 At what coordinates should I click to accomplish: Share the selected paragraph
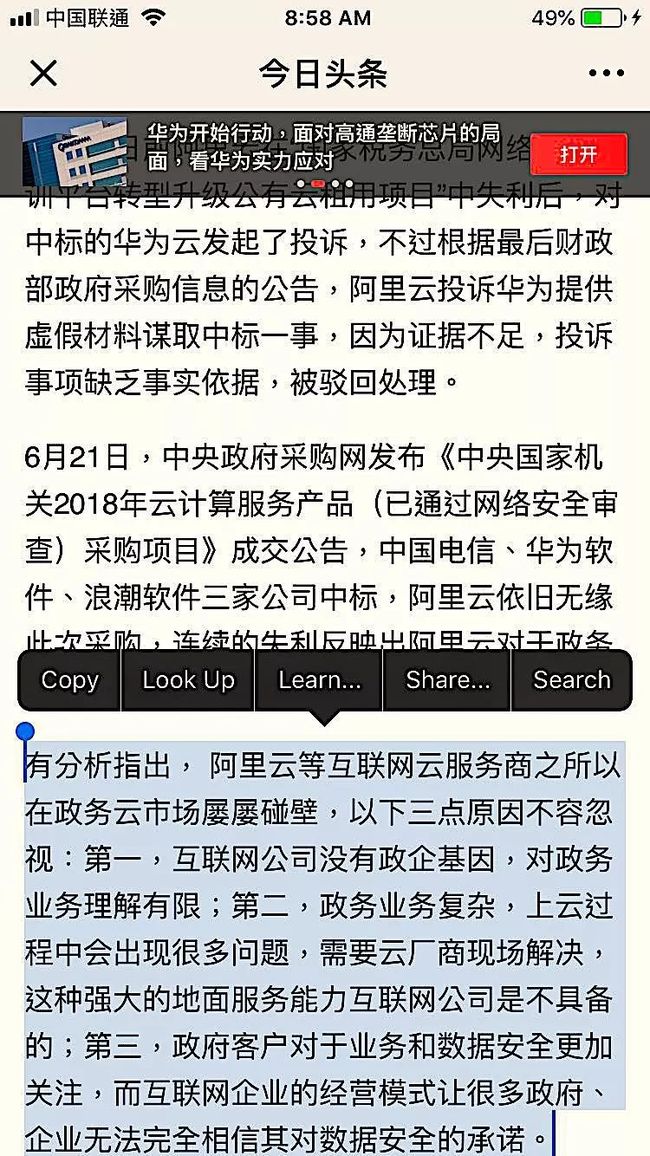447,680
